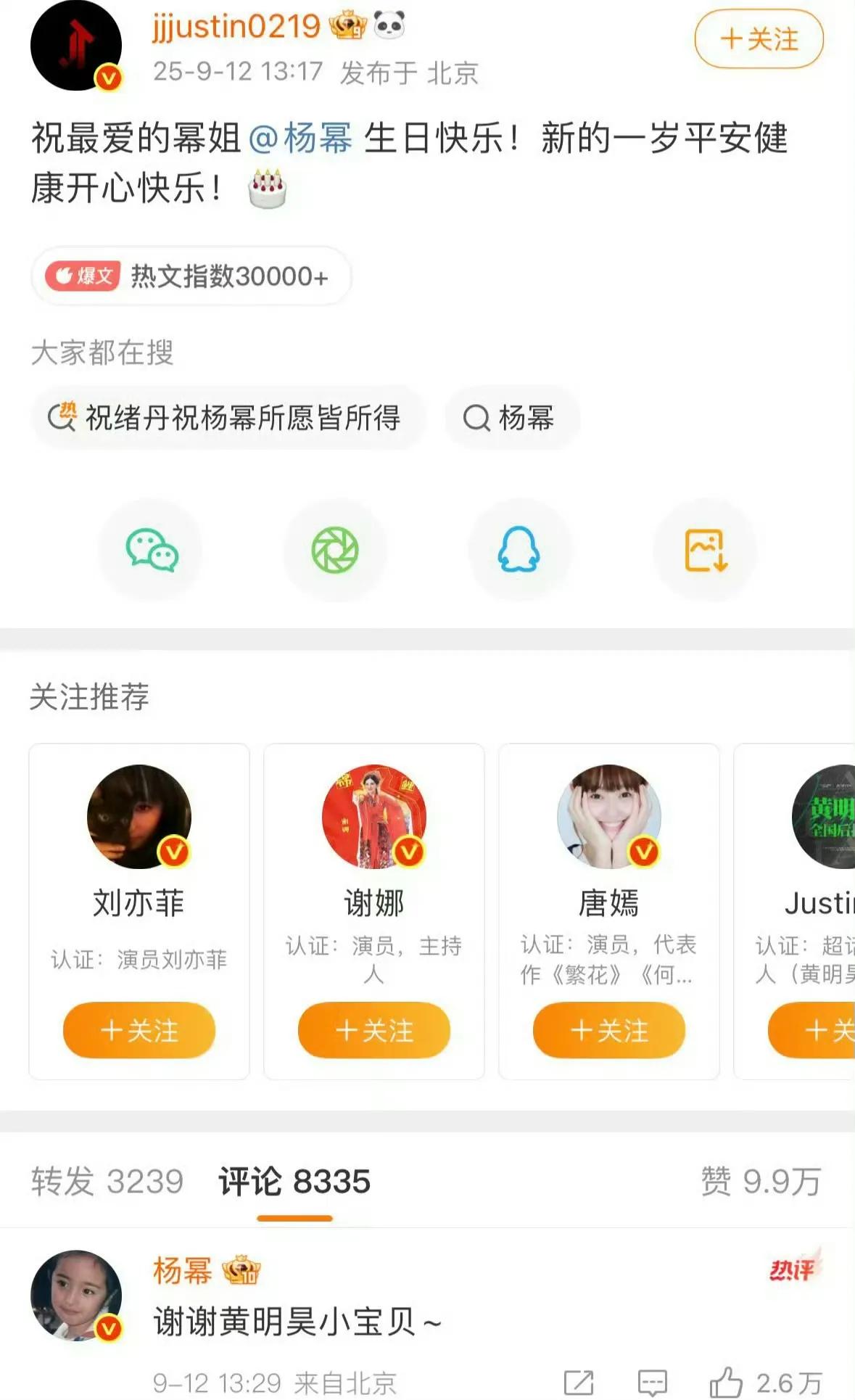Open jjjustin0219's profile avatar
This screenshot has width=855, height=1400.
point(76,45)
